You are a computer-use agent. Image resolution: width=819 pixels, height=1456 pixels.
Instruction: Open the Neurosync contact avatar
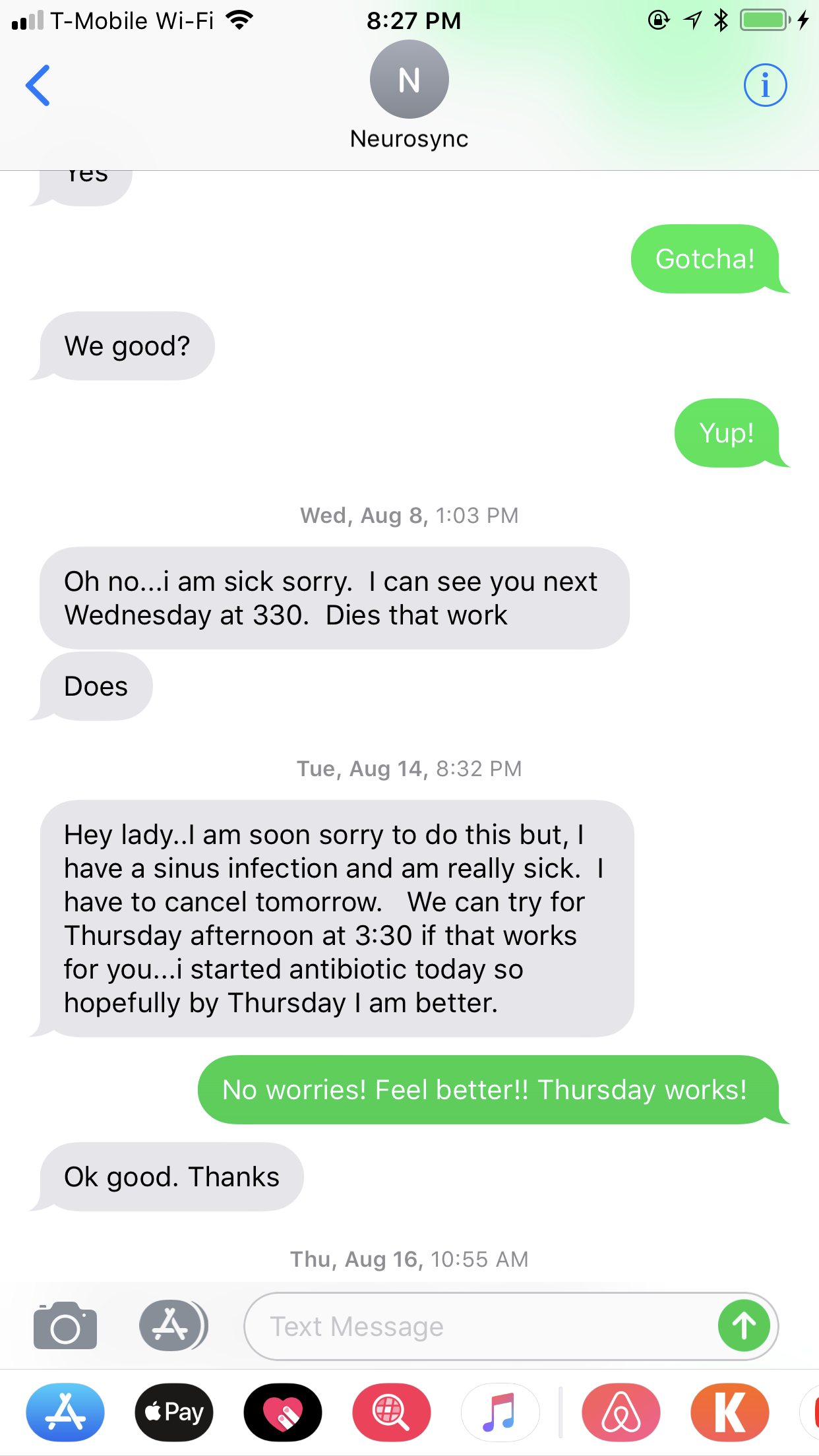pyautogui.click(x=409, y=80)
